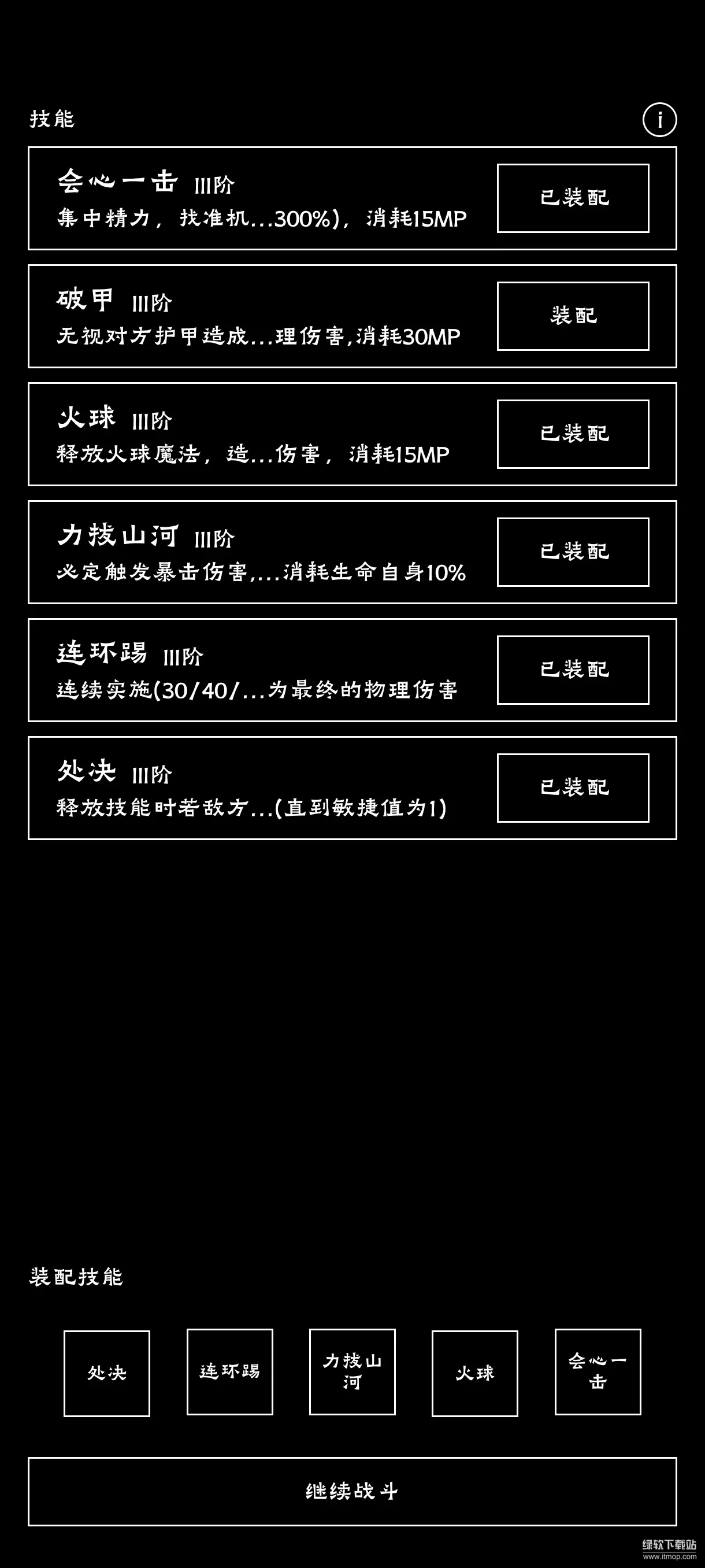705x1568 pixels.
Task: Toggle 已装配 for 力拔山河 skill
Action: 573,552
